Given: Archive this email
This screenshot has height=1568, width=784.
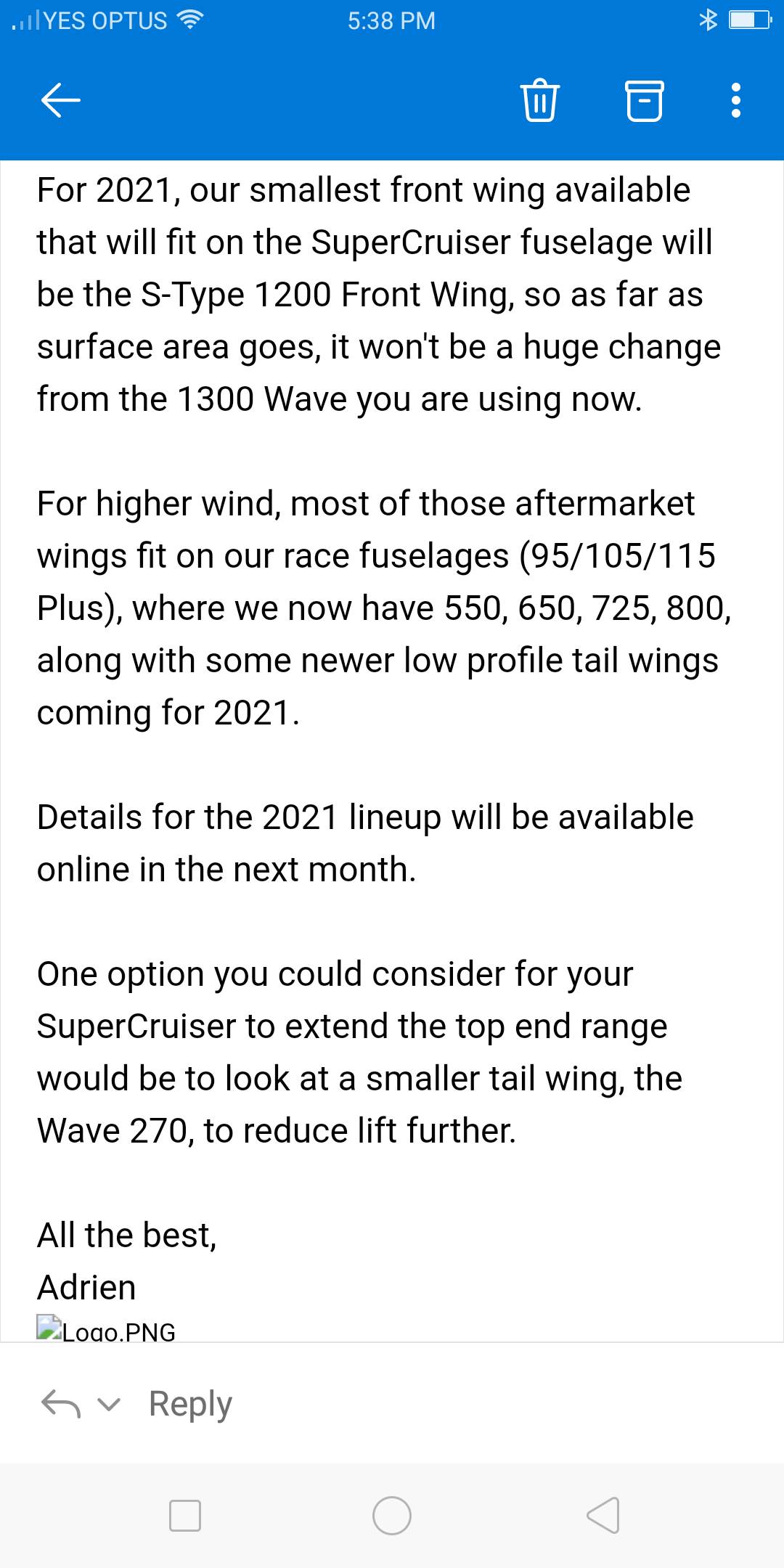Looking at the screenshot, I should tap(644, 100).
